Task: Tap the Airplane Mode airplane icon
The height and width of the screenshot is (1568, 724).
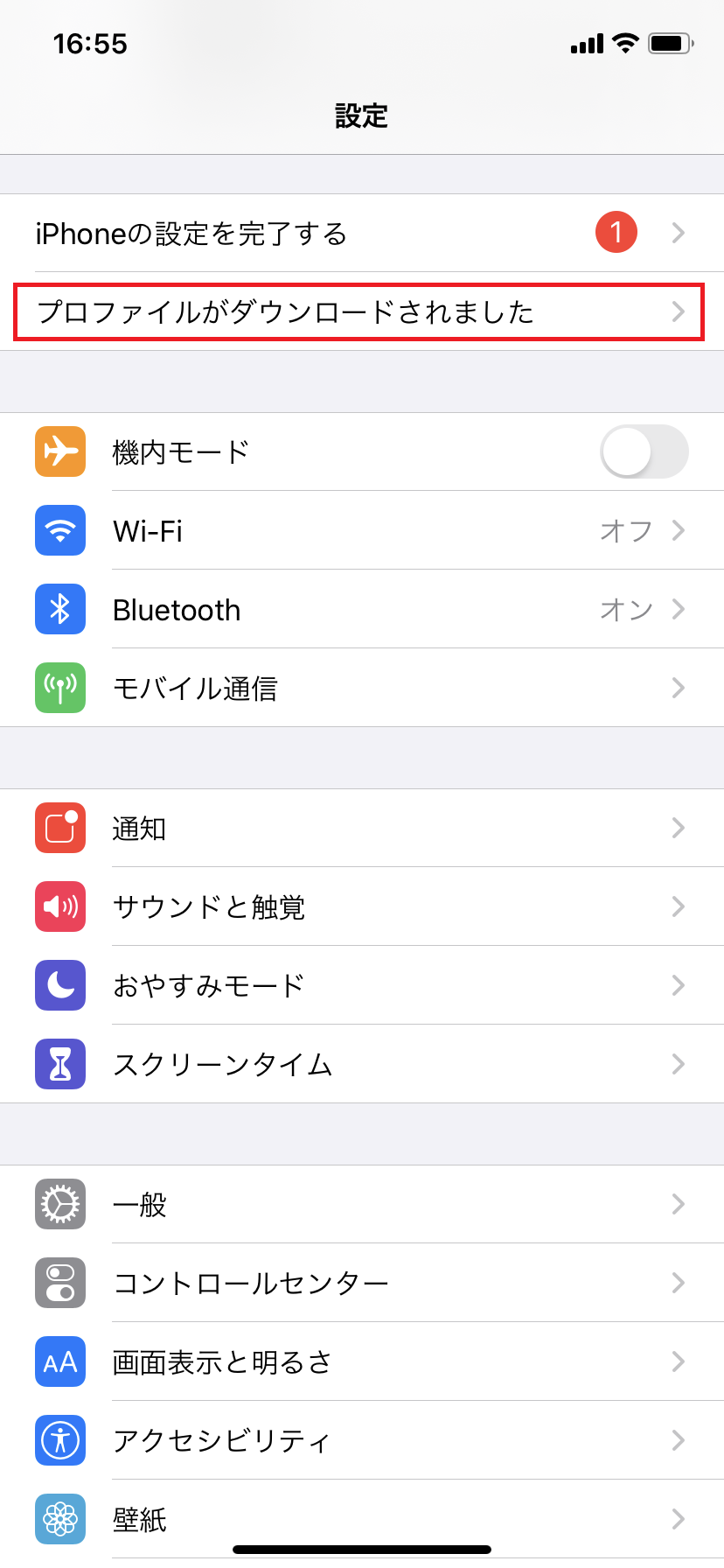Action: coord(59,451)
